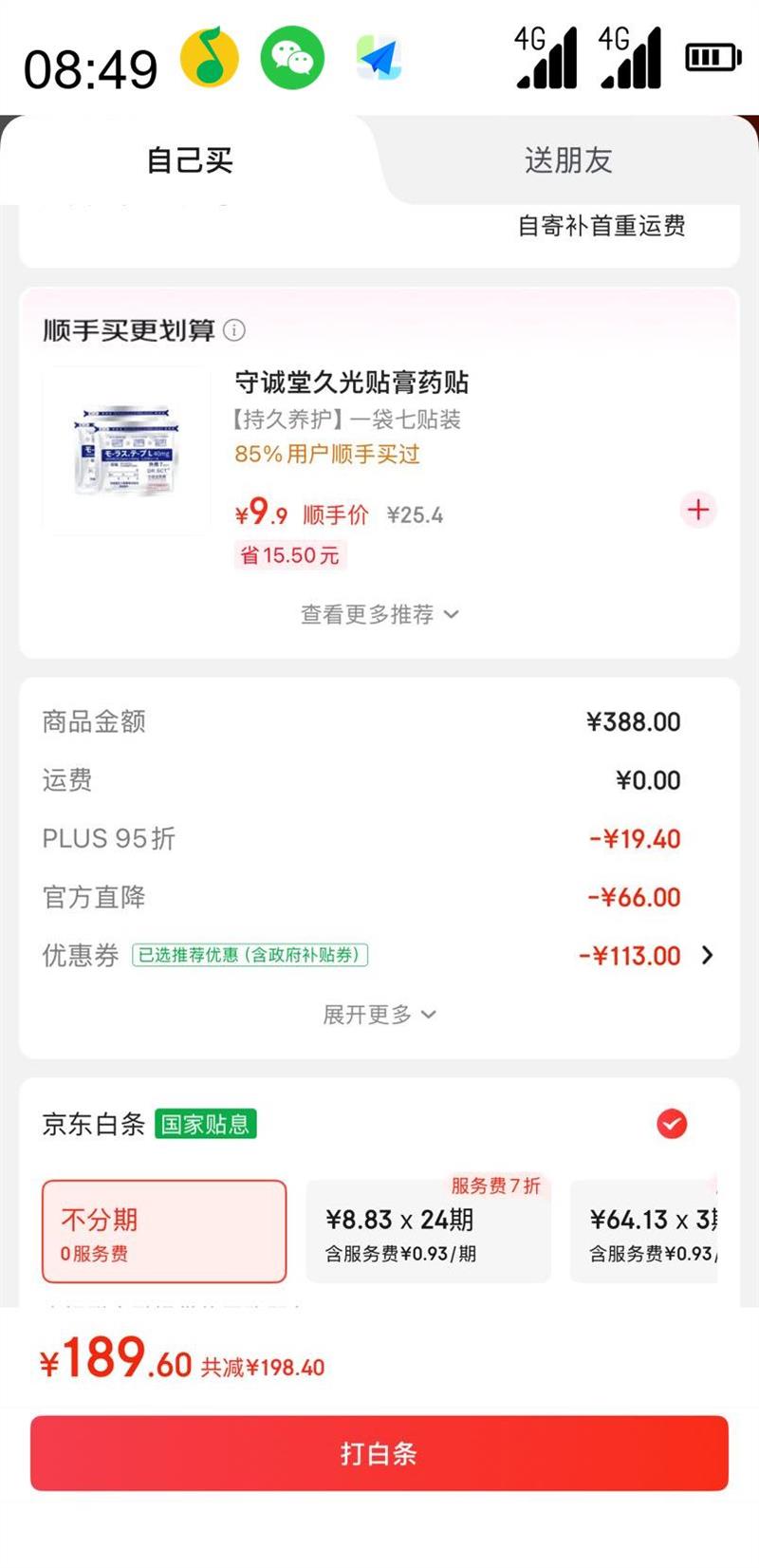
Task: Tap the green coupon selection label
Action: pos(247,956)
